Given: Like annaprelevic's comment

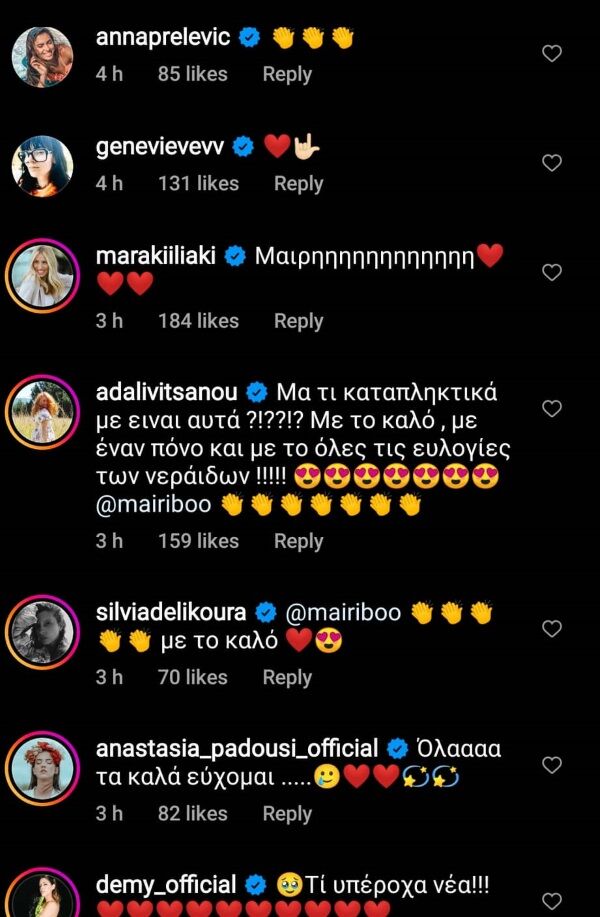Looking at the screenshot, I should 552,54.
